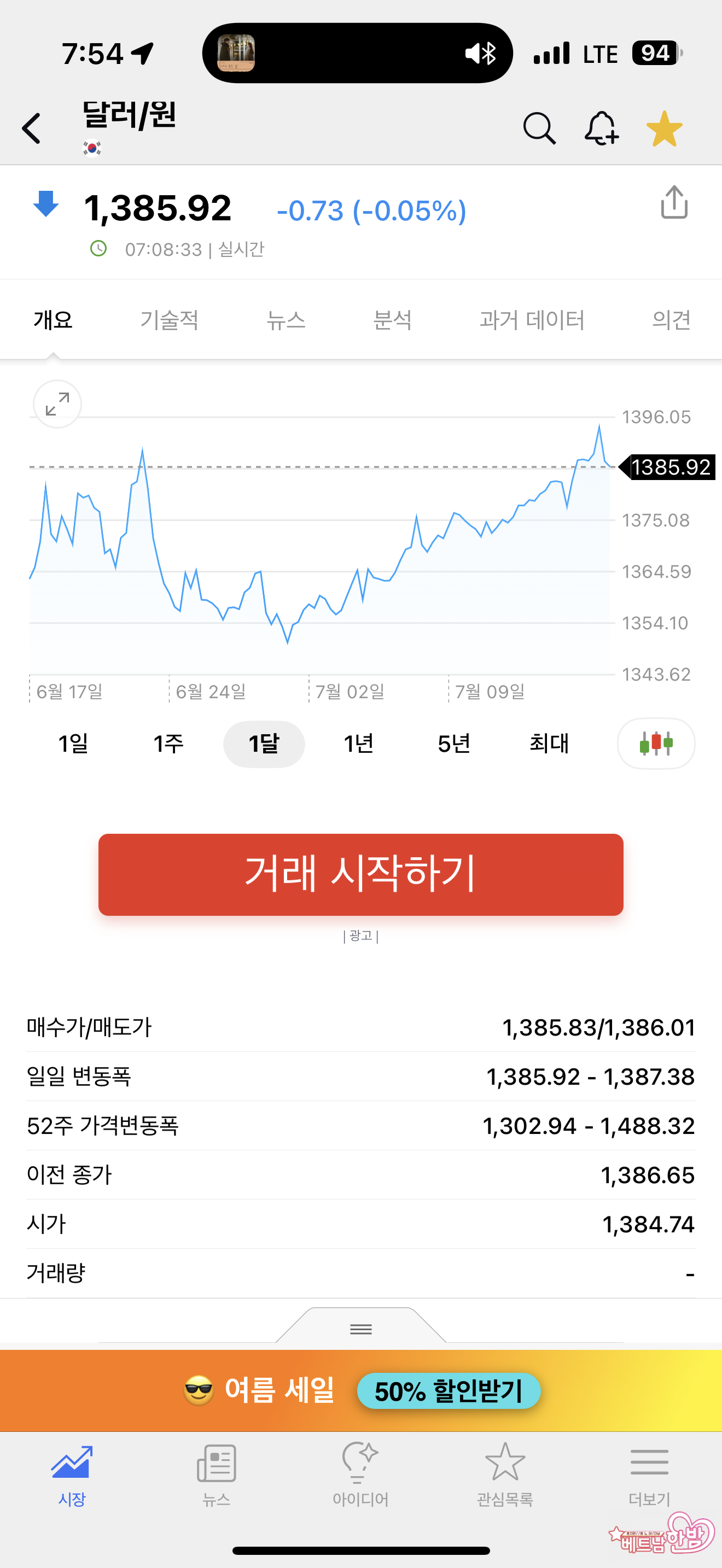Toggle the yellow watchlist star
The image size is (722, 1568).
(x=664, y=128)
